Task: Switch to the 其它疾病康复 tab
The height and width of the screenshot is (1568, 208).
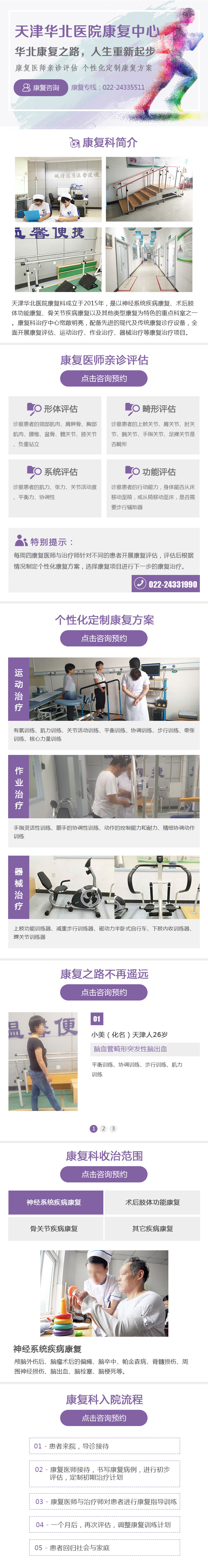Action: [153, 1228]
